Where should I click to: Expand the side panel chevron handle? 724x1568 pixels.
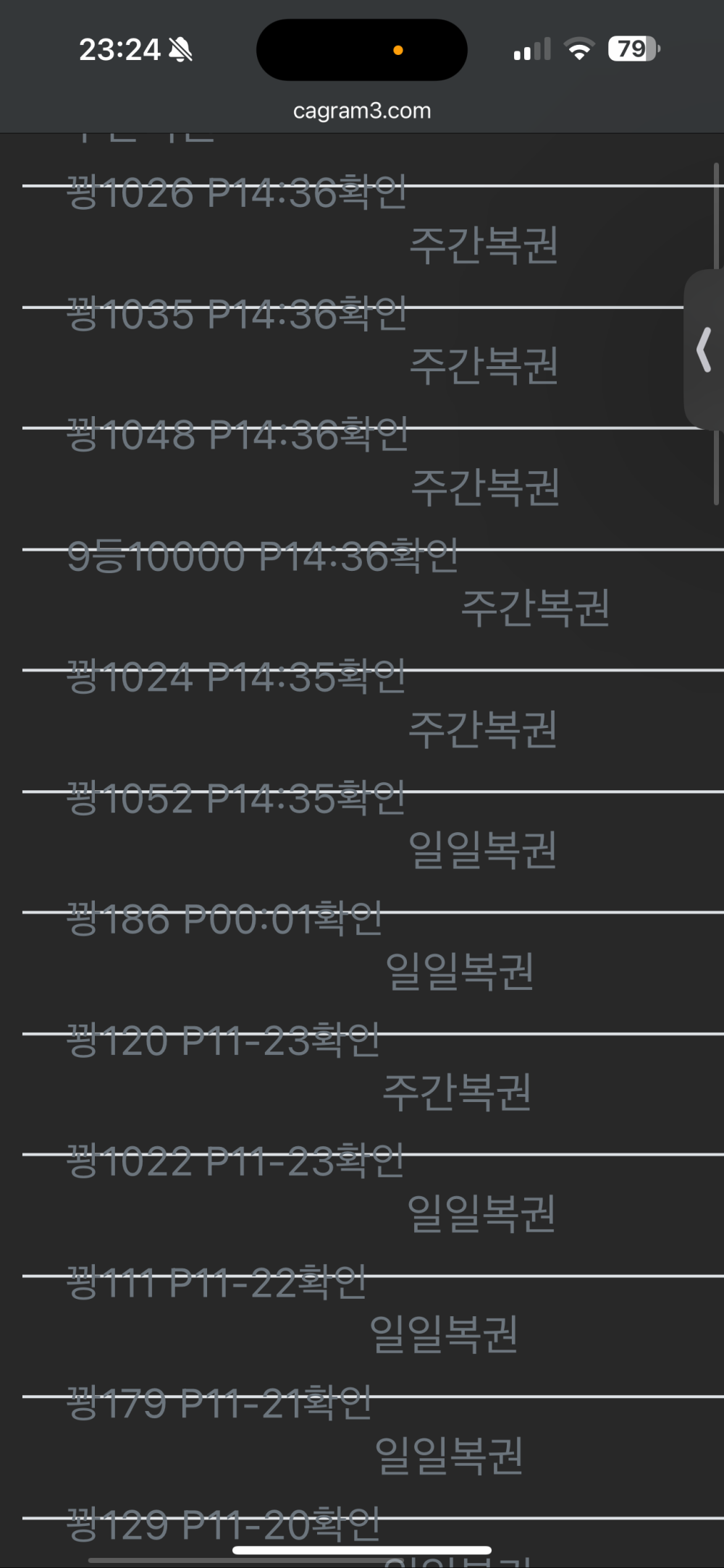click(704, 349)
